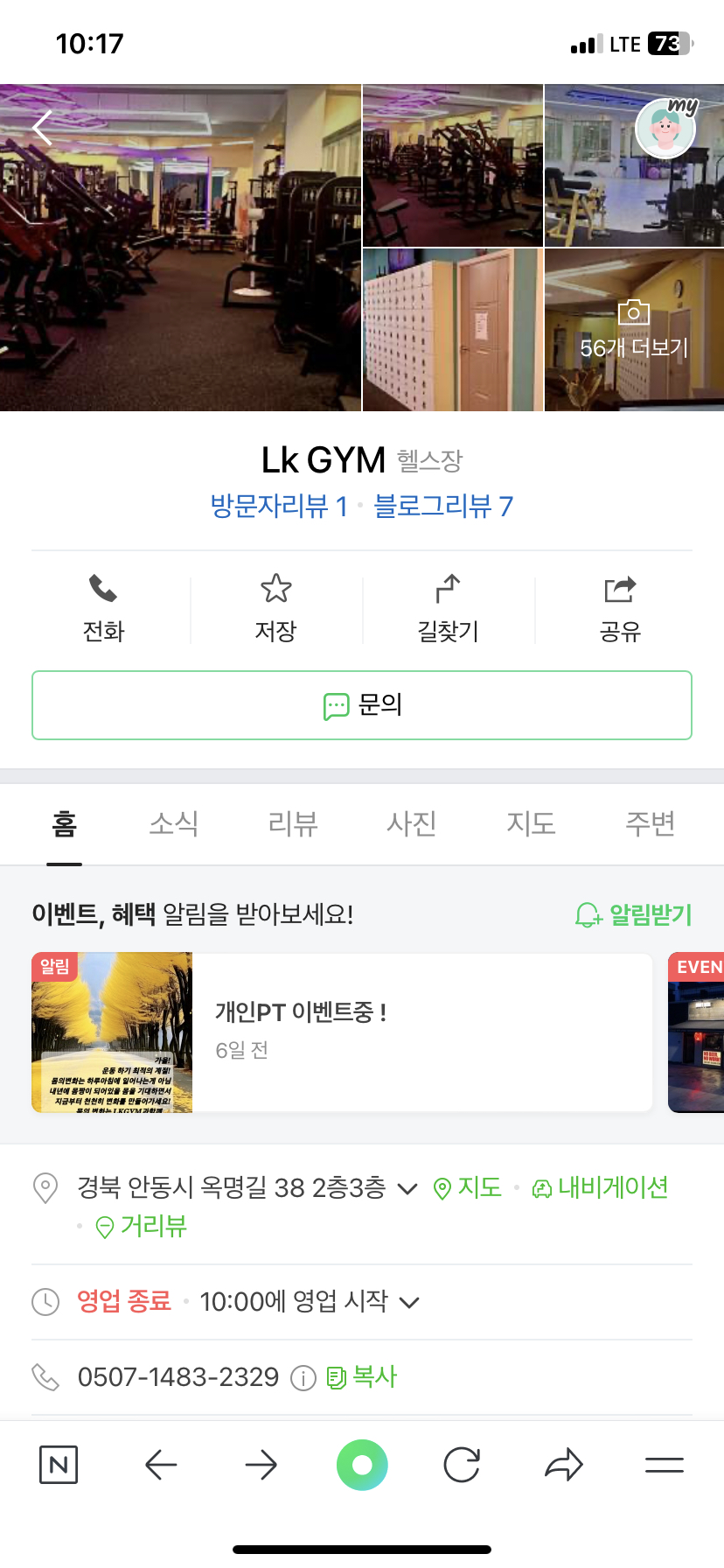The width and height of the screenshot is (724, 1568).
Task: Switch to the 사진 tab
Action: [412, 823]
